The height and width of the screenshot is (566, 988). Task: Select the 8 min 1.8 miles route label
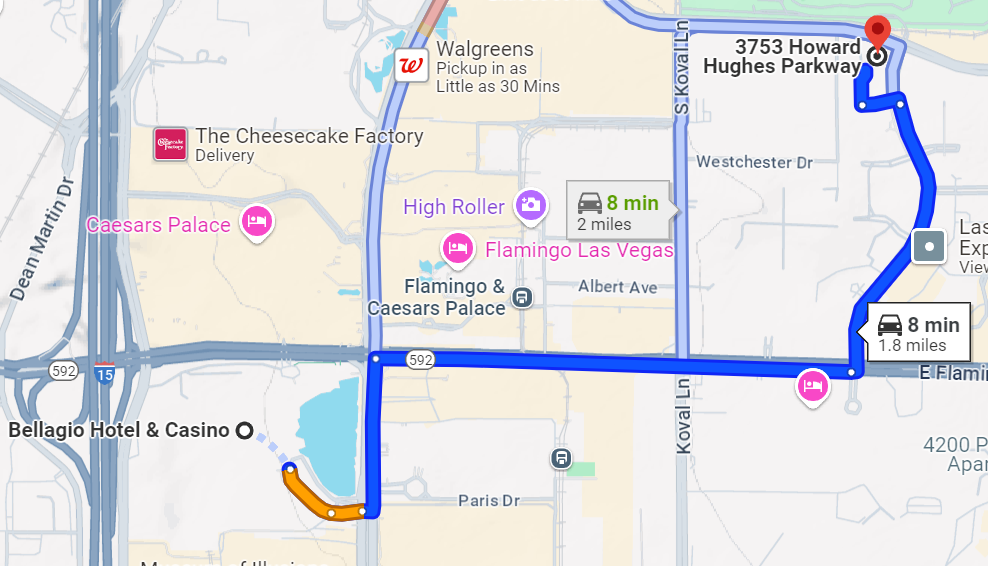(x=918, y=333)
